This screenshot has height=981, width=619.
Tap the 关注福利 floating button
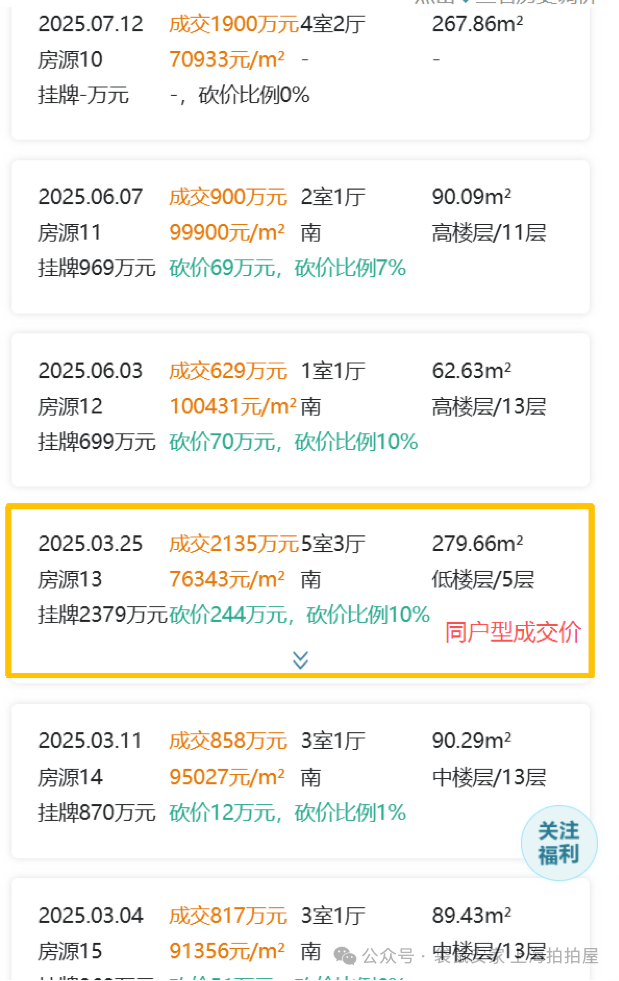[x=559, y=843]
